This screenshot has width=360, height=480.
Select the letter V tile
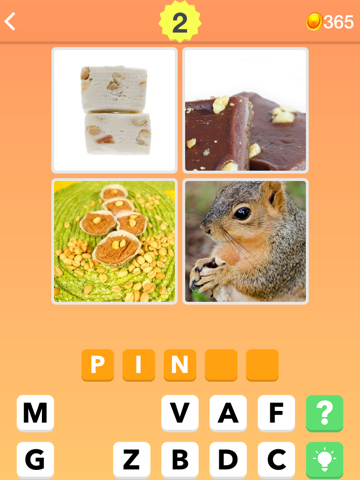[180, 413]
